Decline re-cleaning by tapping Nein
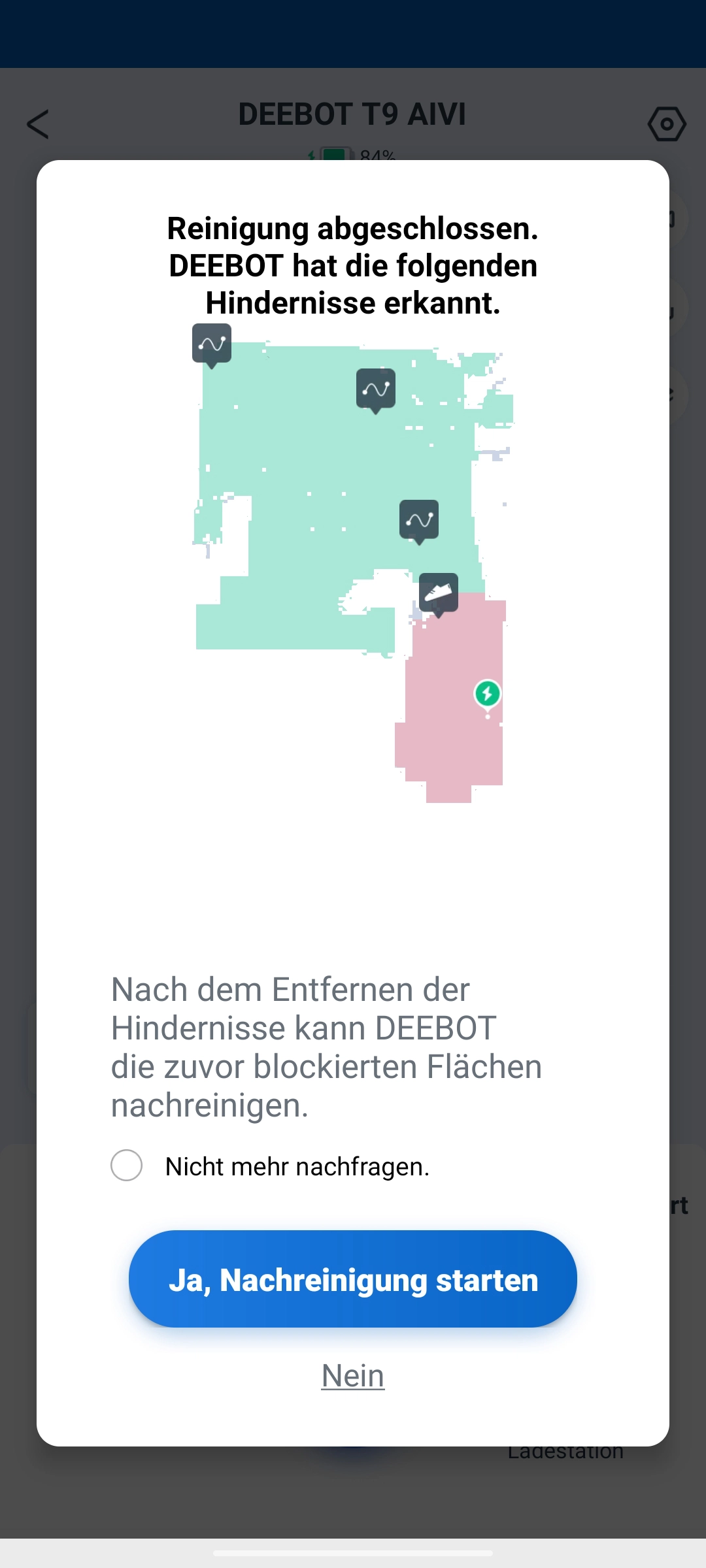 click(353, 1376)
